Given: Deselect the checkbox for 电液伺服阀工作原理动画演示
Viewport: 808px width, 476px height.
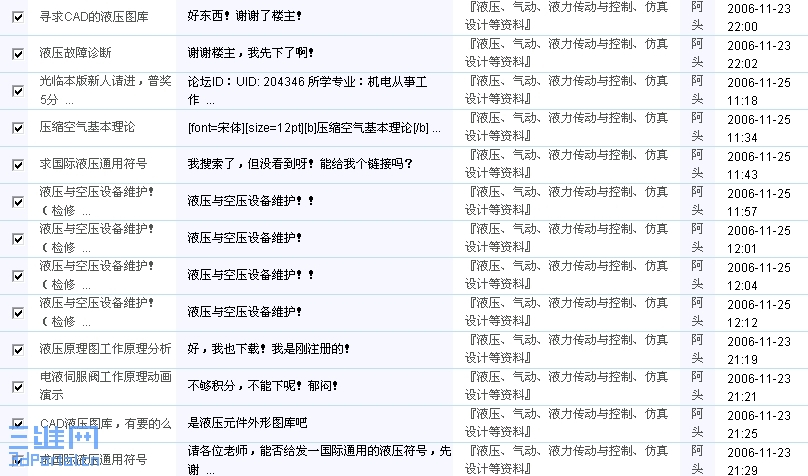Looking at the screenshot, I should [17, 387].
